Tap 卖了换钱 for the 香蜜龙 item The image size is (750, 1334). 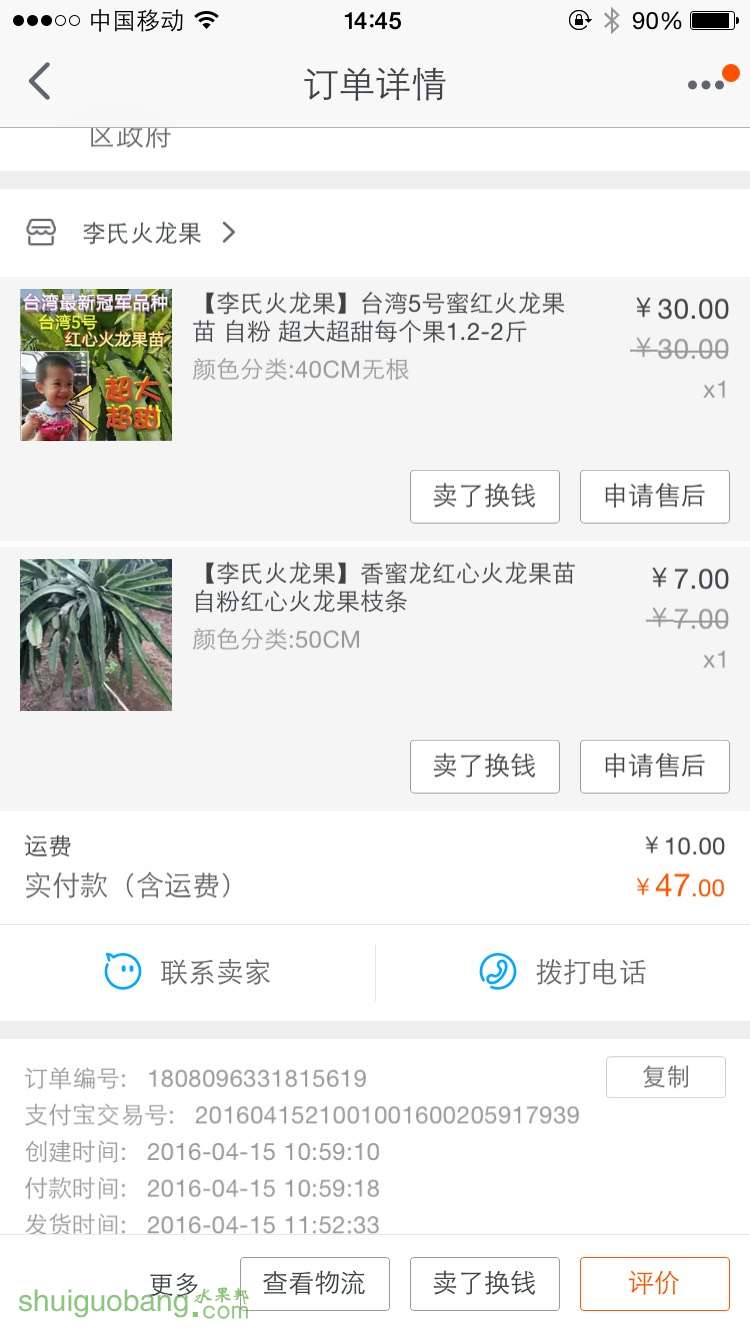(484, 767)
